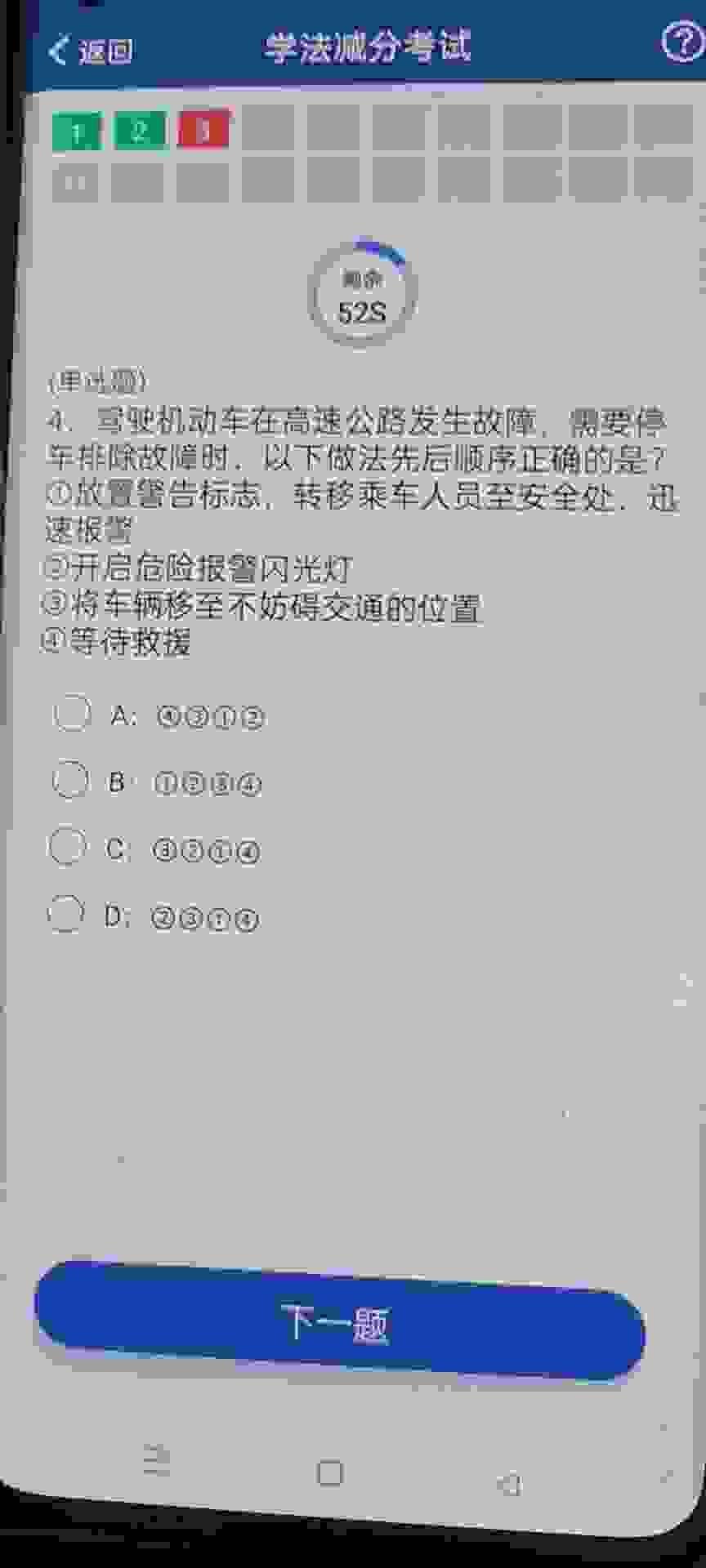Open the help question mark icon
706x1568 pixels.
pyautogui.click(x=681, y=42)
